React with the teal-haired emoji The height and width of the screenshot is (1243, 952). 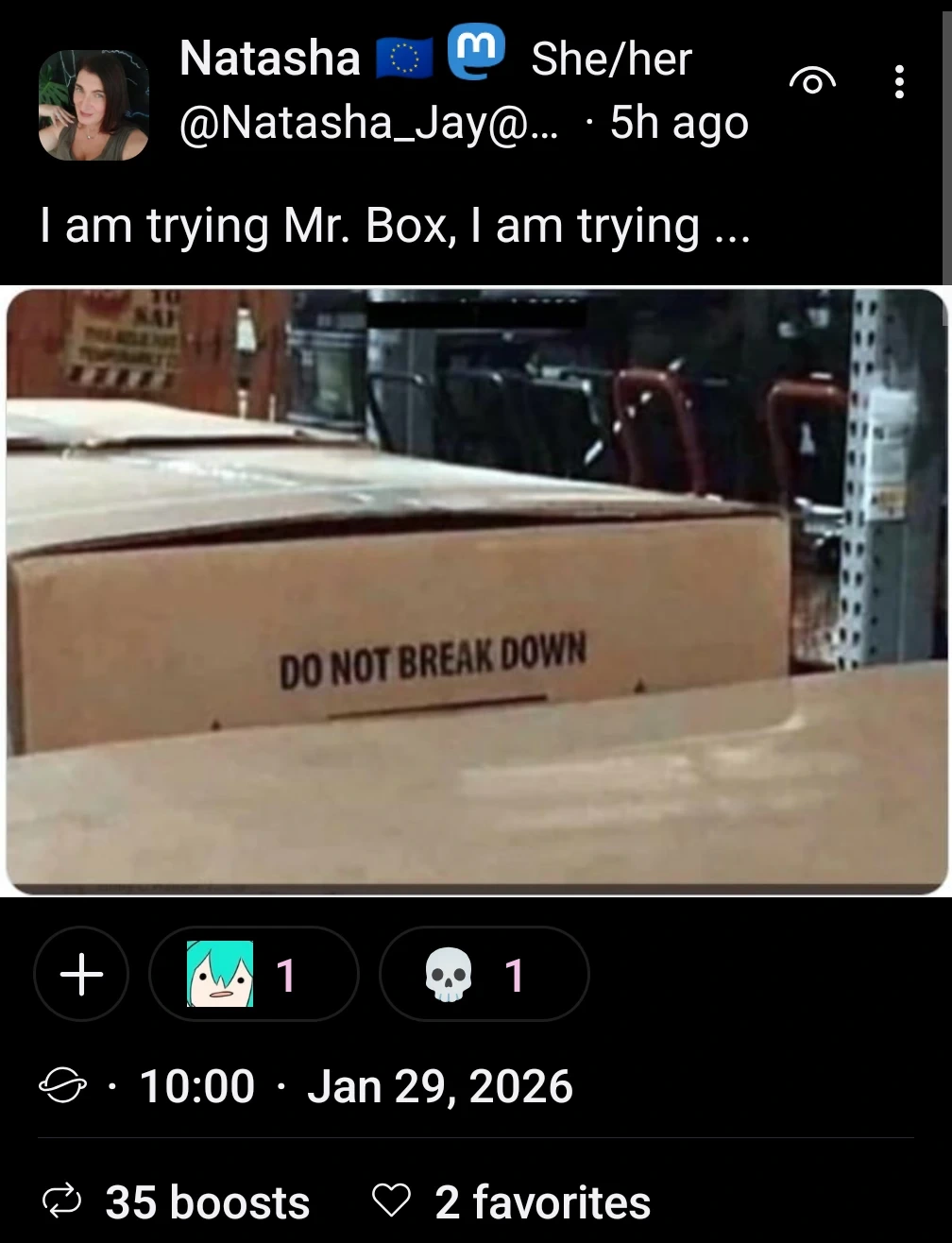click(x=253, y=974)
